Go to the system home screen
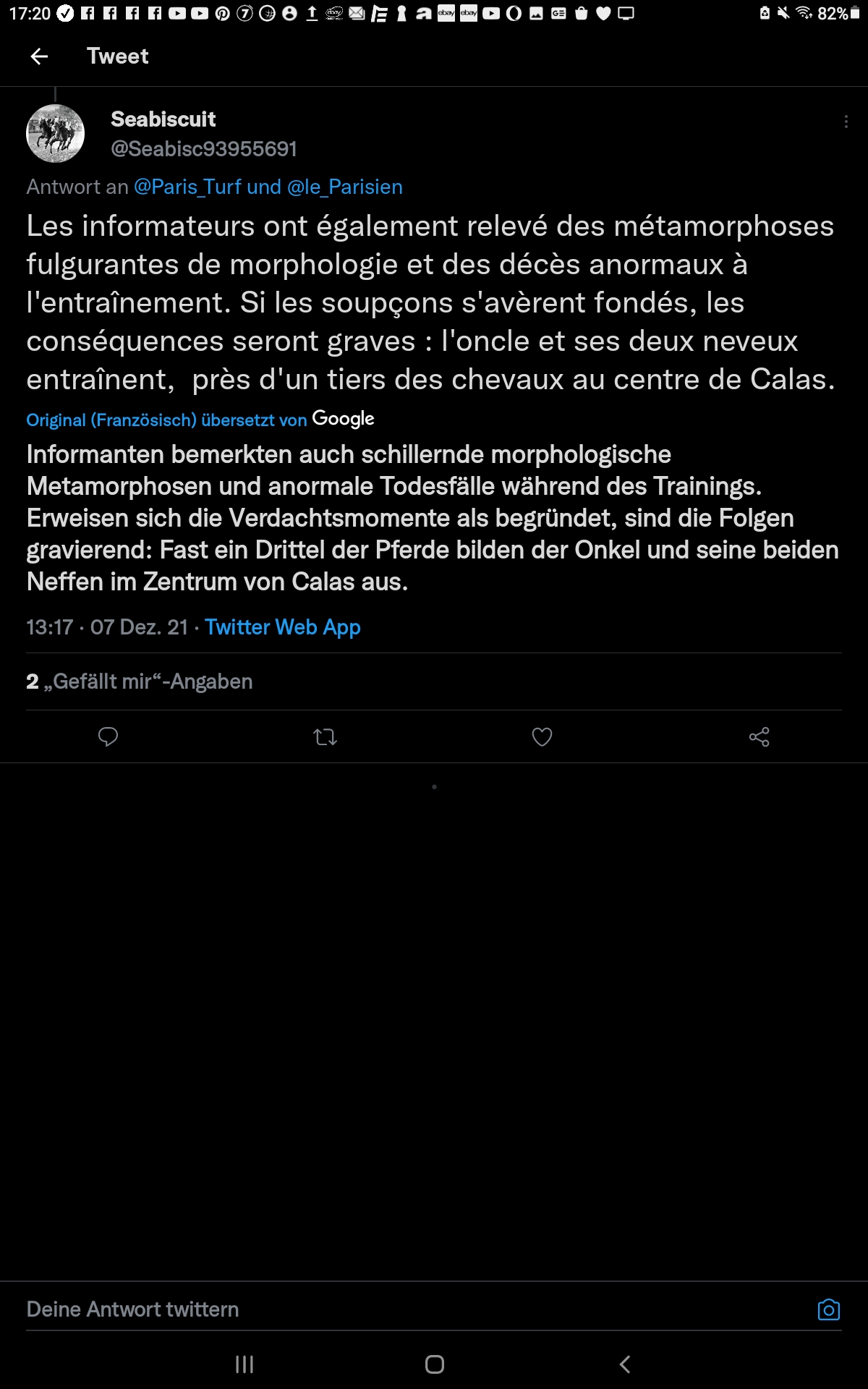 tap(434, 1364)
